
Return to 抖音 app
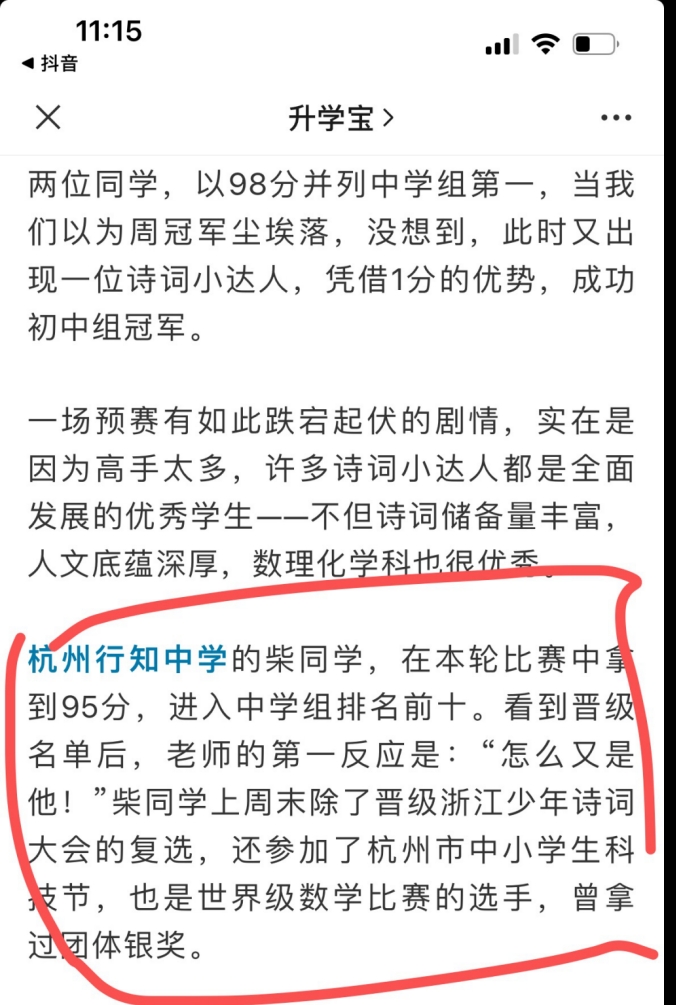click(x=48, y=64)
